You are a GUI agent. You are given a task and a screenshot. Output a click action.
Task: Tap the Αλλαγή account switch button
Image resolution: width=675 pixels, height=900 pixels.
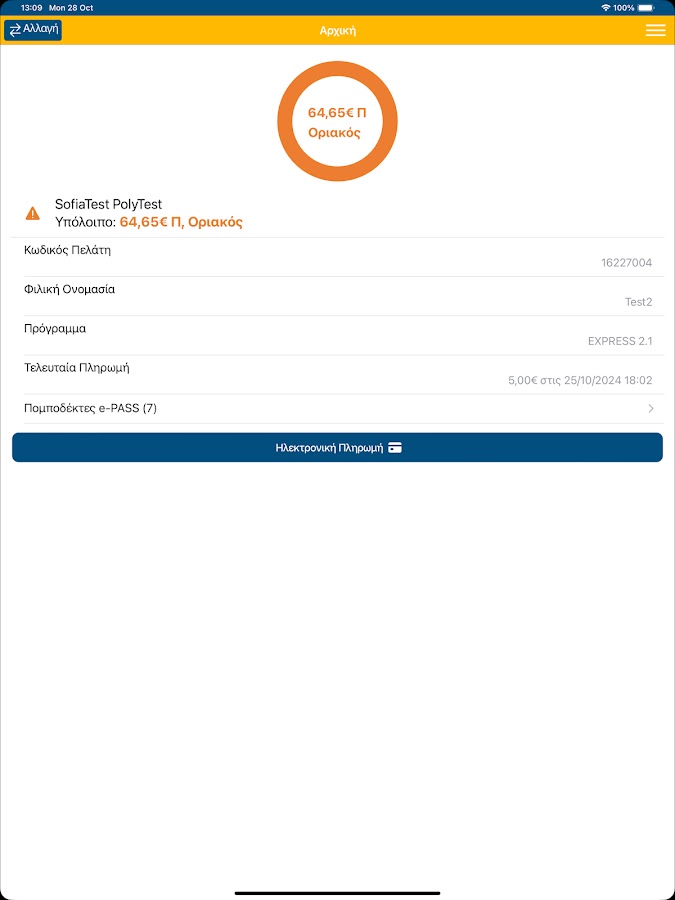click(33, 30)
